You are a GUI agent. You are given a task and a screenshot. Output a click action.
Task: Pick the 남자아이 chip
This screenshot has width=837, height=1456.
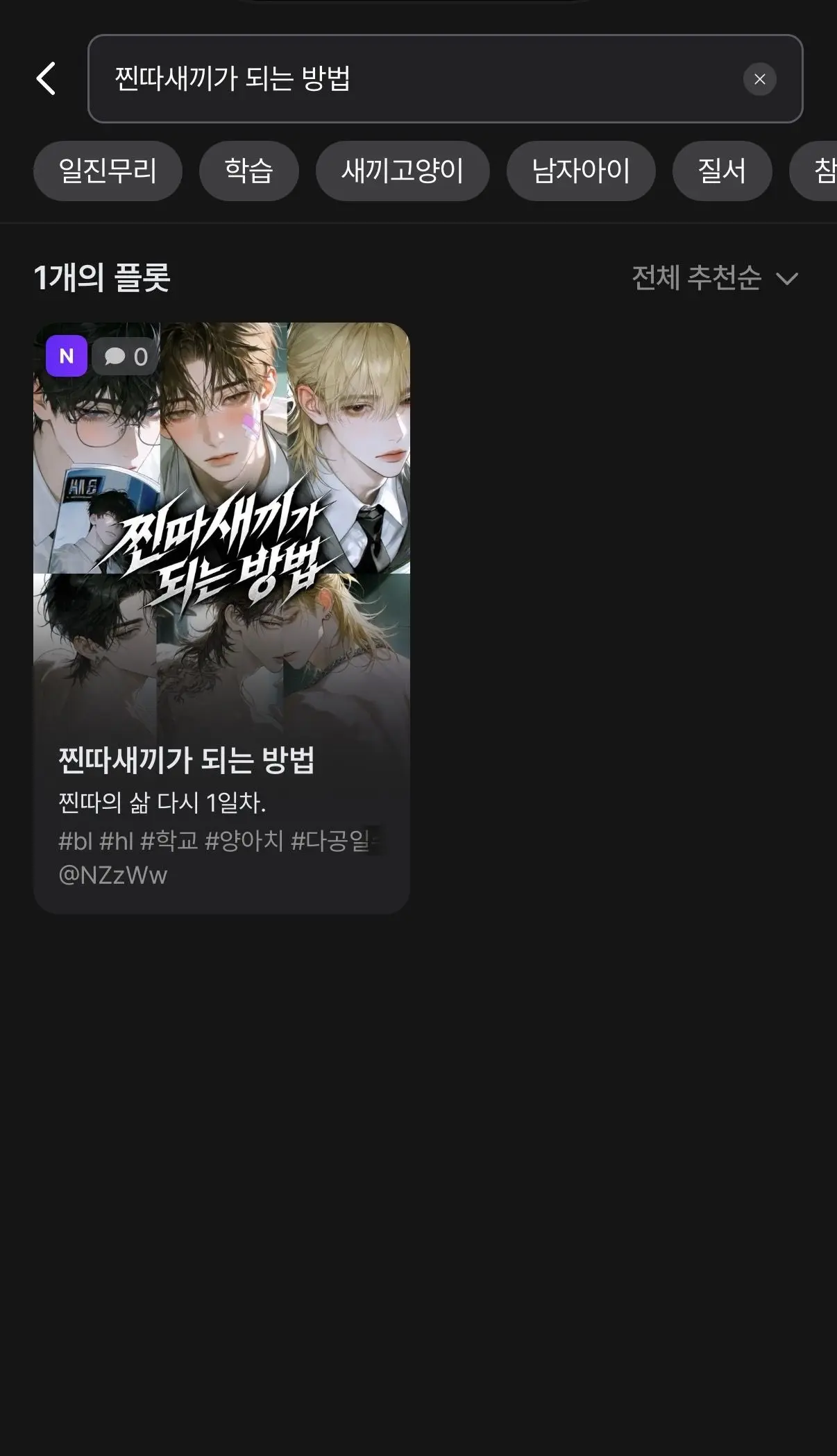(581, 171)
